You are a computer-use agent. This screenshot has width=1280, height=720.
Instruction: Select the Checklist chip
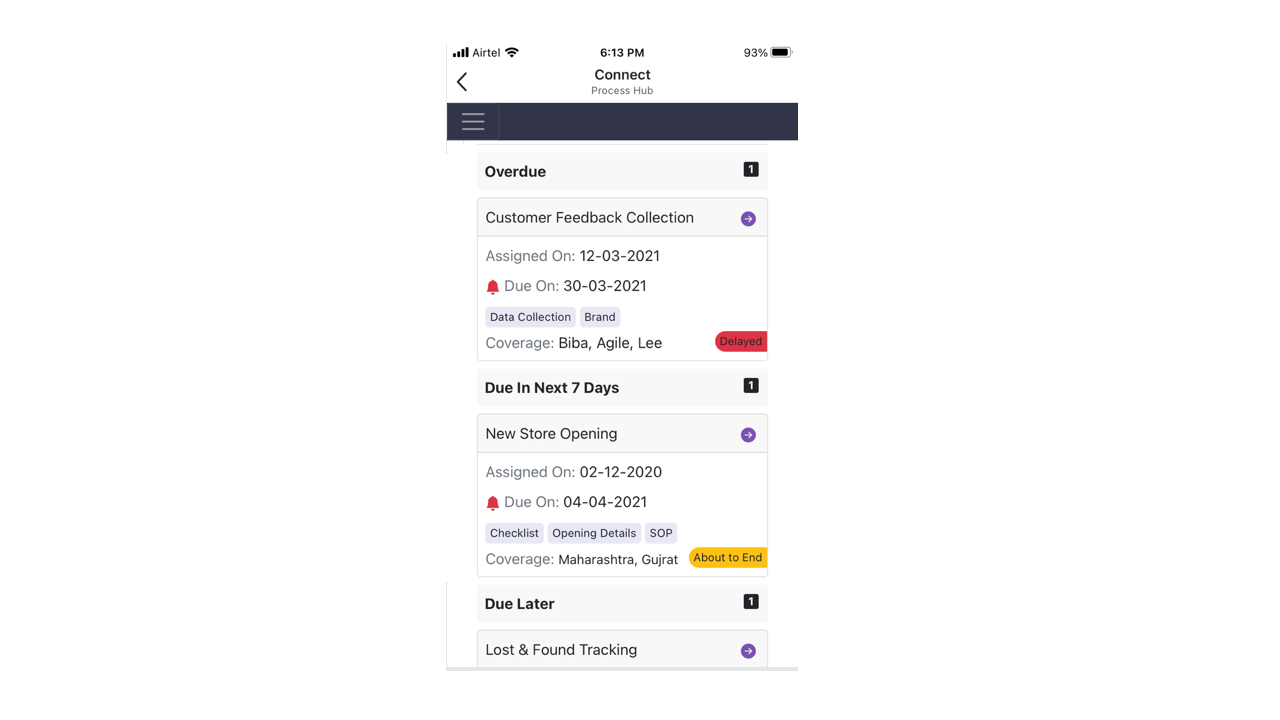[514, 533]
